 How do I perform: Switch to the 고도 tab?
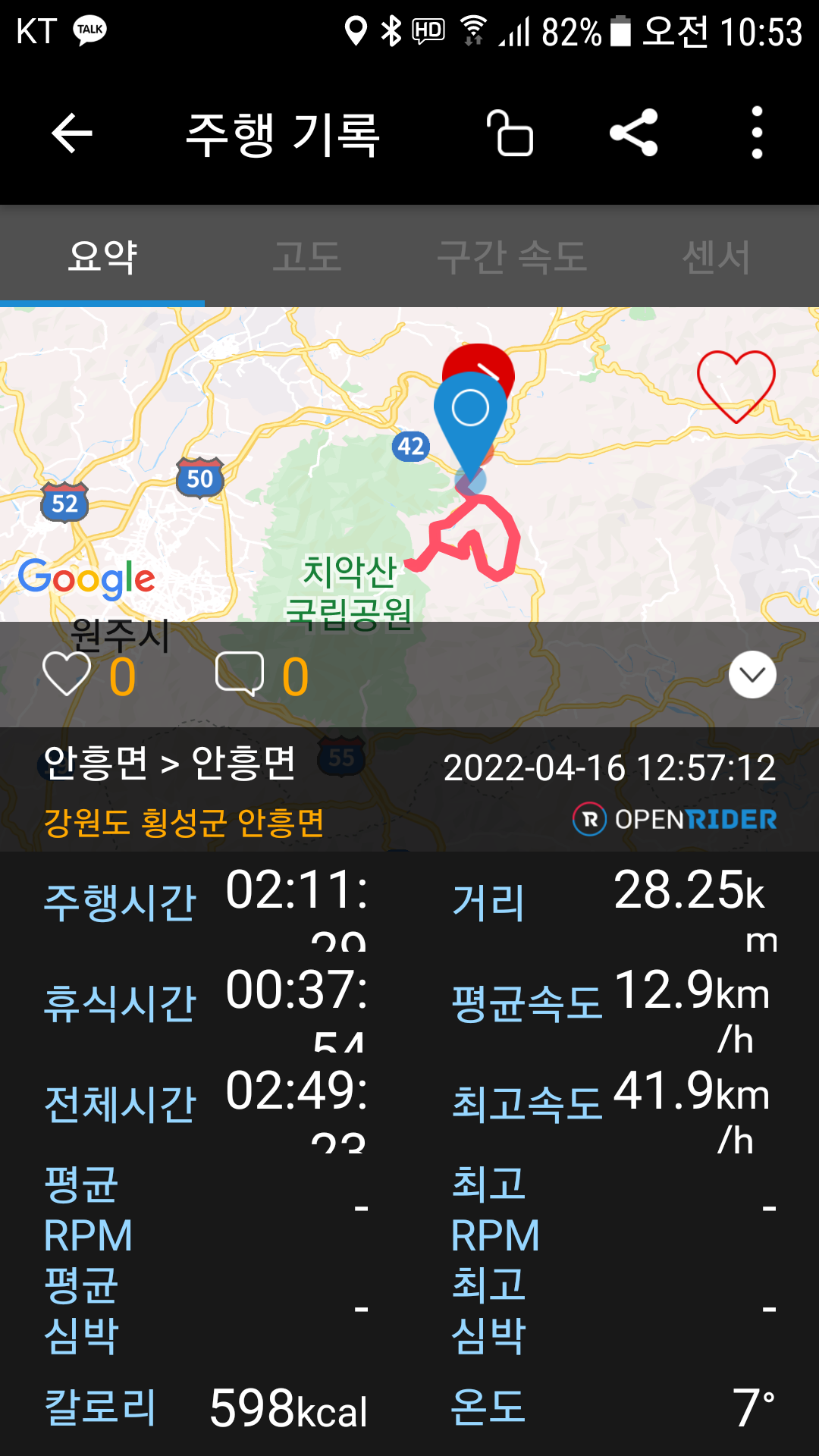(x=307, y=256)
